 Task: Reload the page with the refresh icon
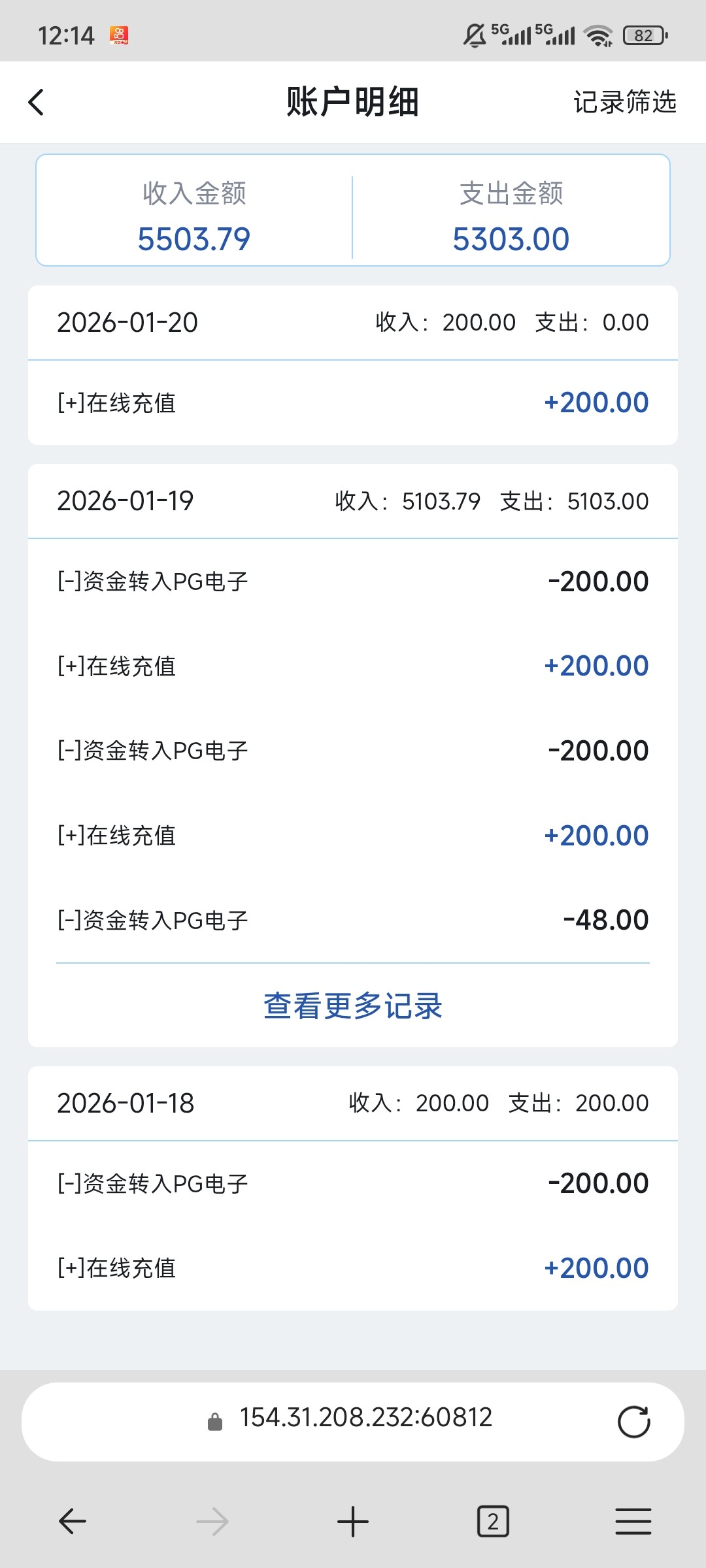click(x=633, y=1422)
